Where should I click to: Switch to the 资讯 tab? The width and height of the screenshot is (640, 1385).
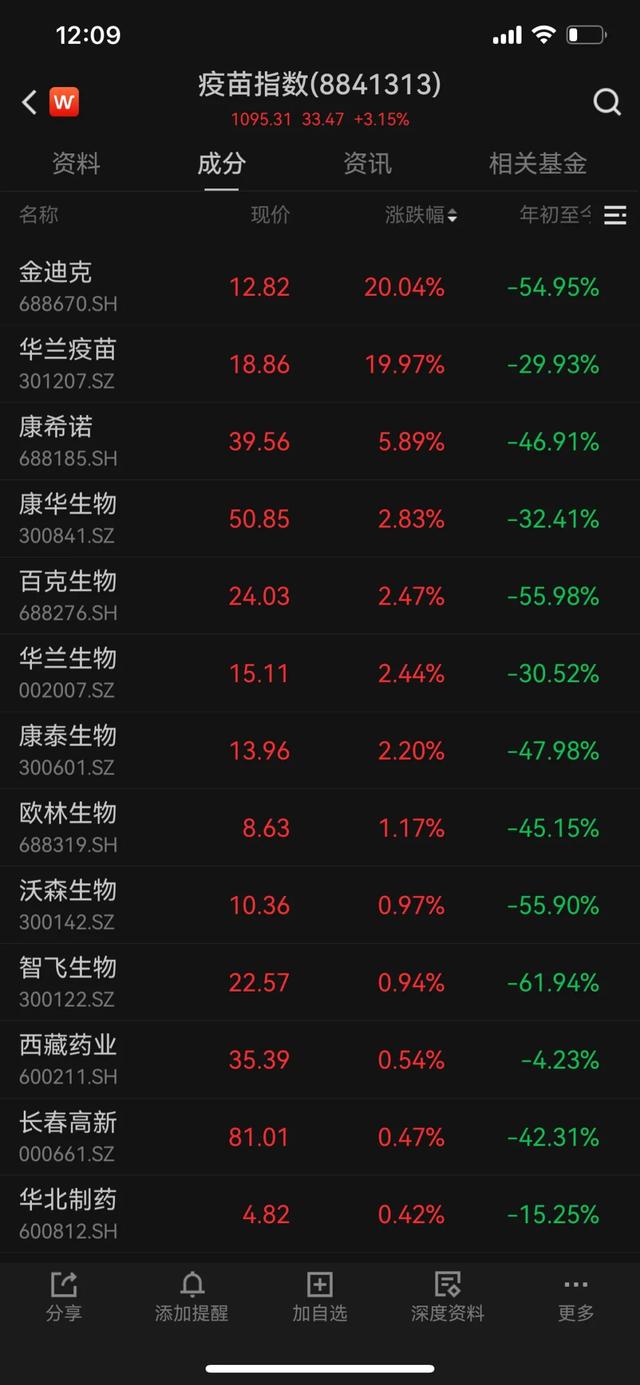367,164
